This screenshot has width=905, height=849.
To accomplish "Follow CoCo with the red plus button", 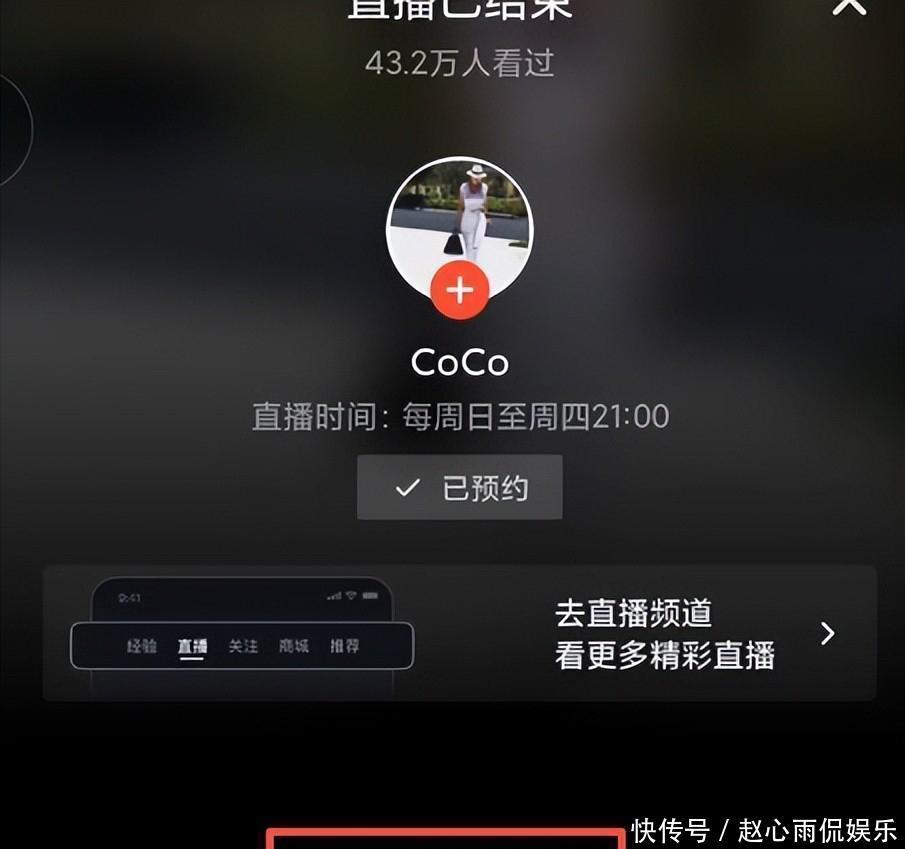I will coord(459,291).
